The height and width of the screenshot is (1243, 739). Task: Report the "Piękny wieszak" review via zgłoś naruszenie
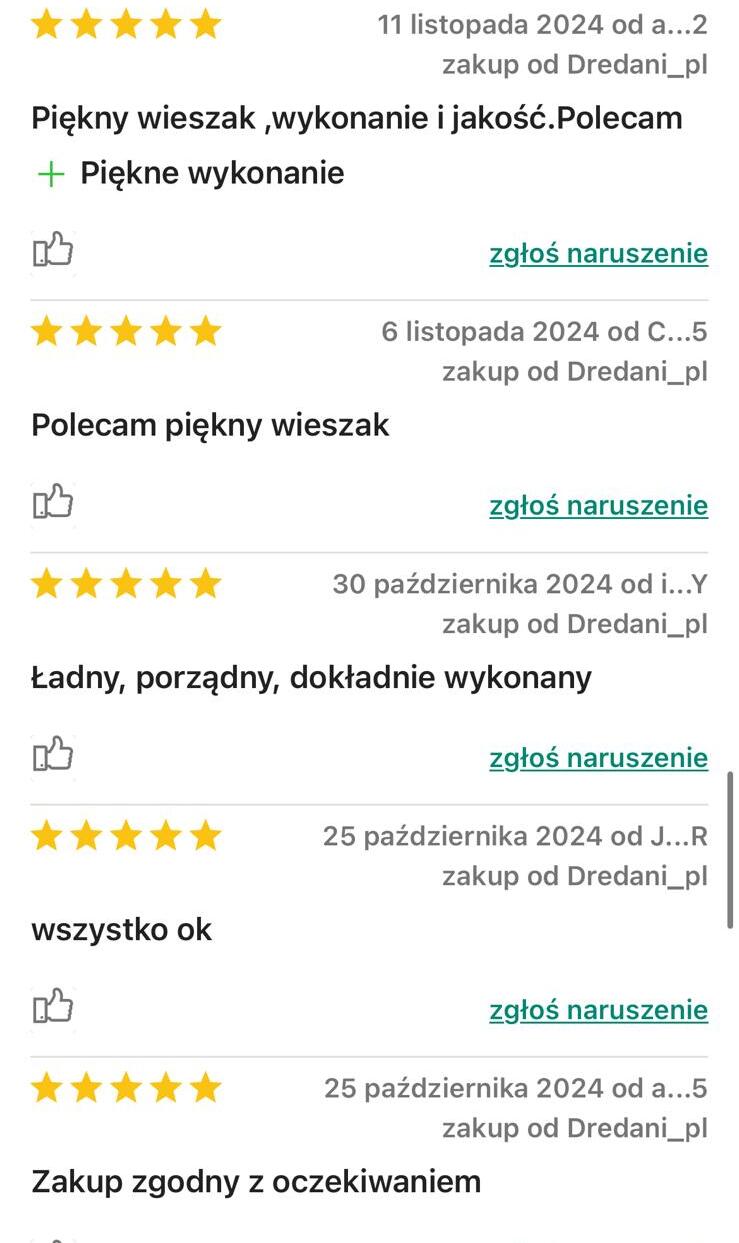598,253
